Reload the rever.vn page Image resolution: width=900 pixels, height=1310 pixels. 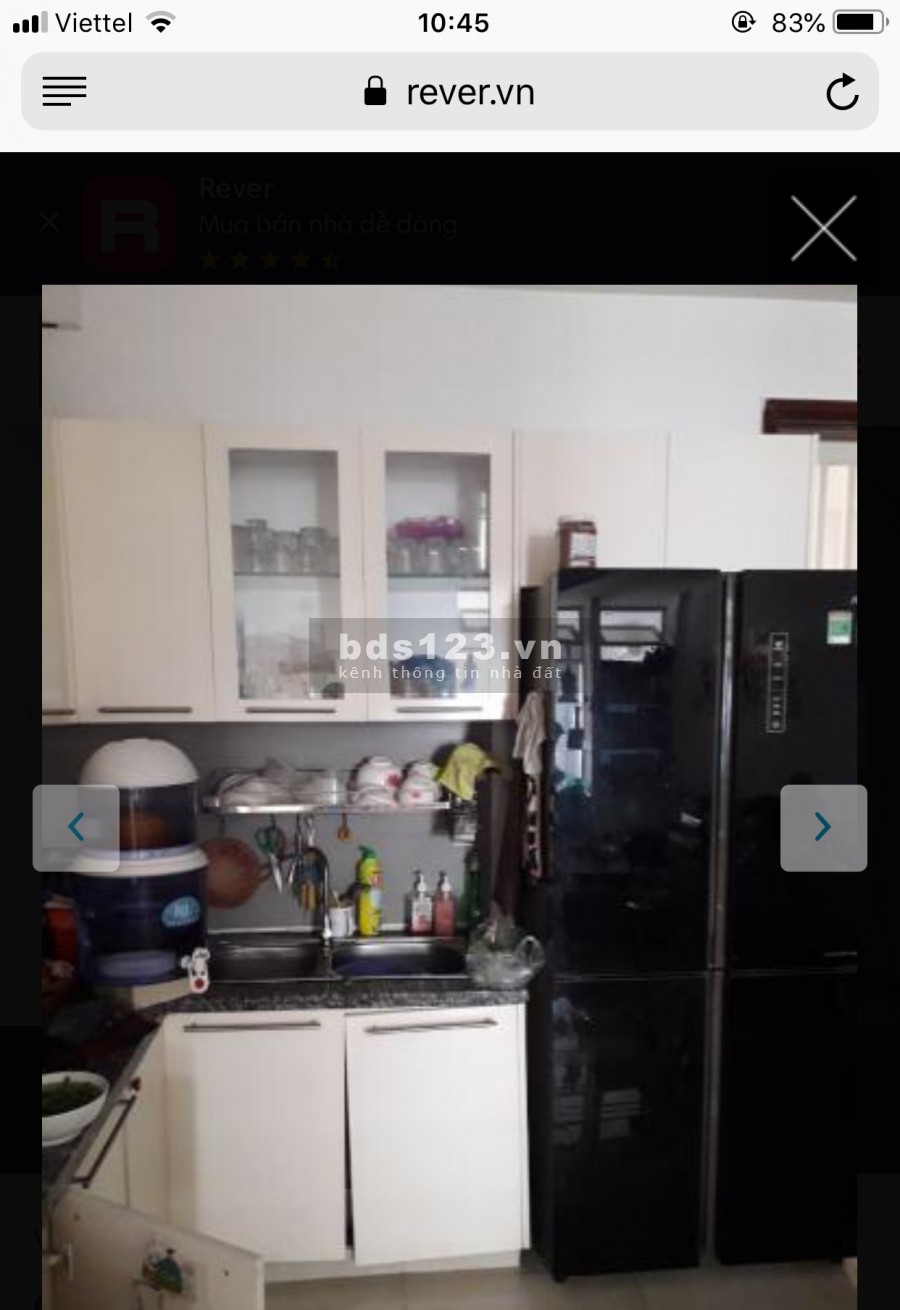click(842, 92)
